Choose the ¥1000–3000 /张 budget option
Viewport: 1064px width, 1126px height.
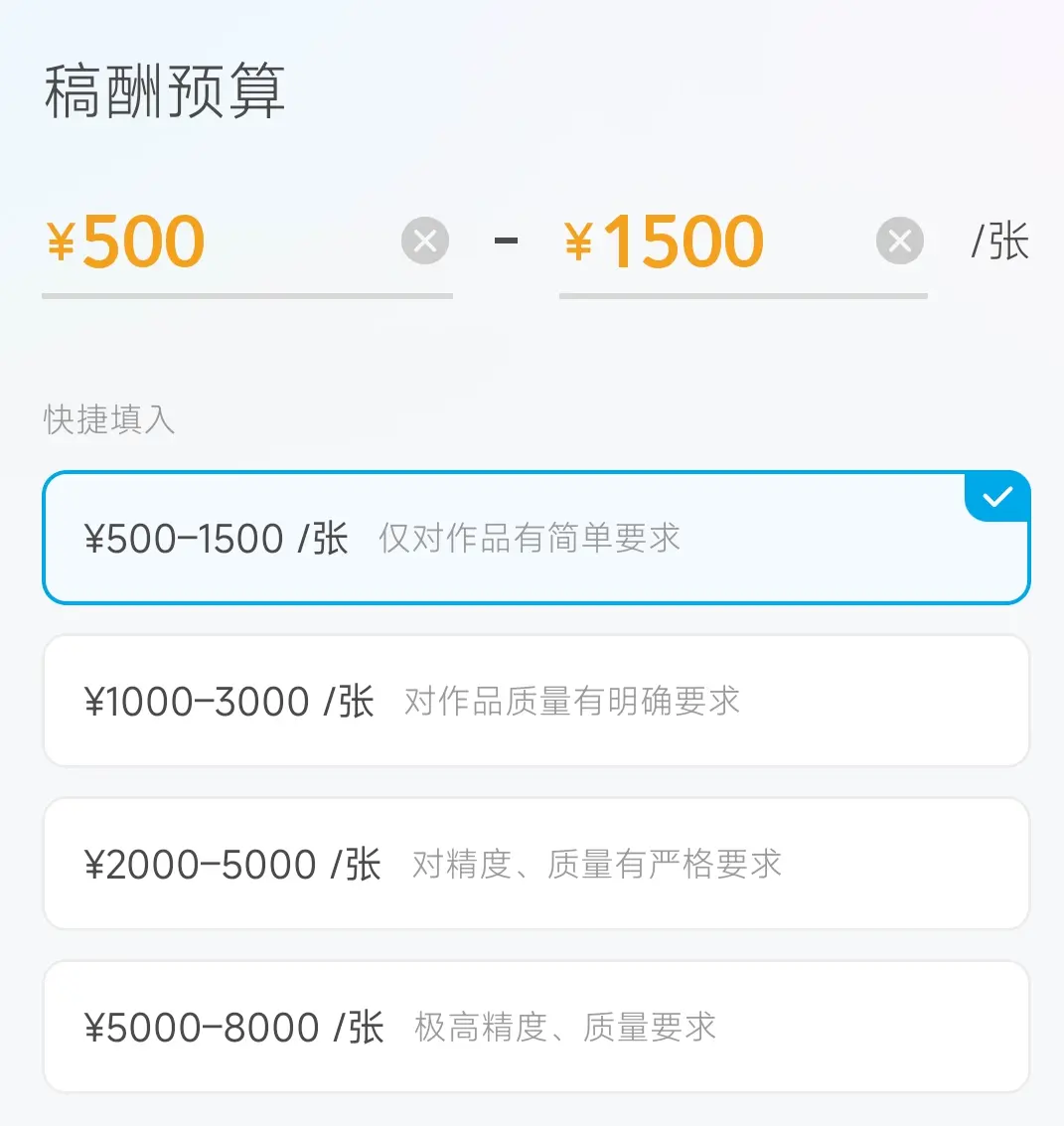click(536, 701)
